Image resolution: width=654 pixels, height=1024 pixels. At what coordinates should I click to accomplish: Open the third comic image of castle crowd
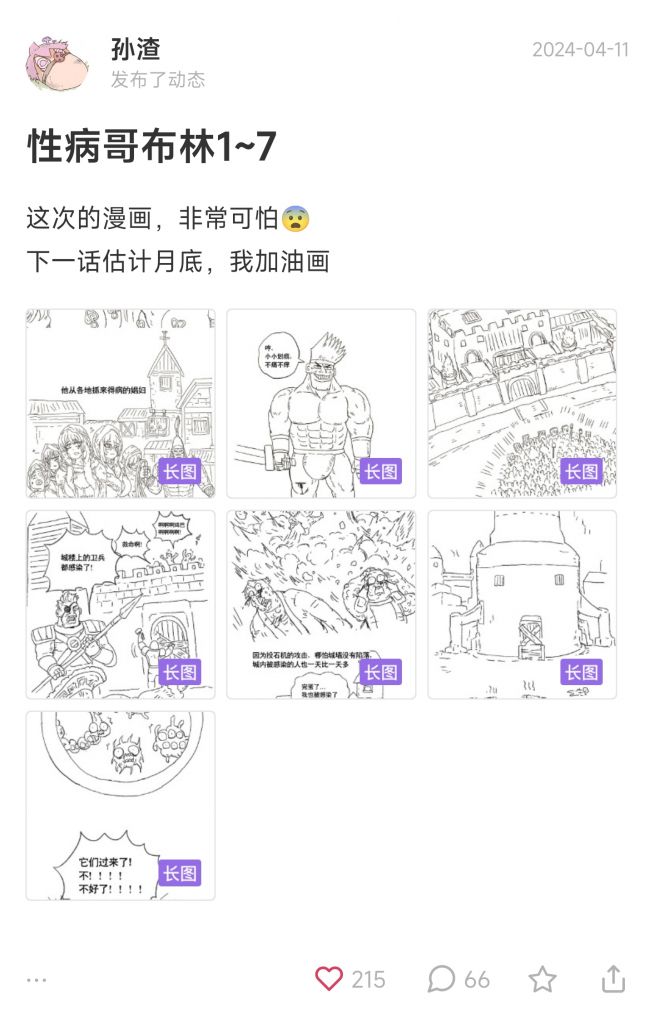522,403
